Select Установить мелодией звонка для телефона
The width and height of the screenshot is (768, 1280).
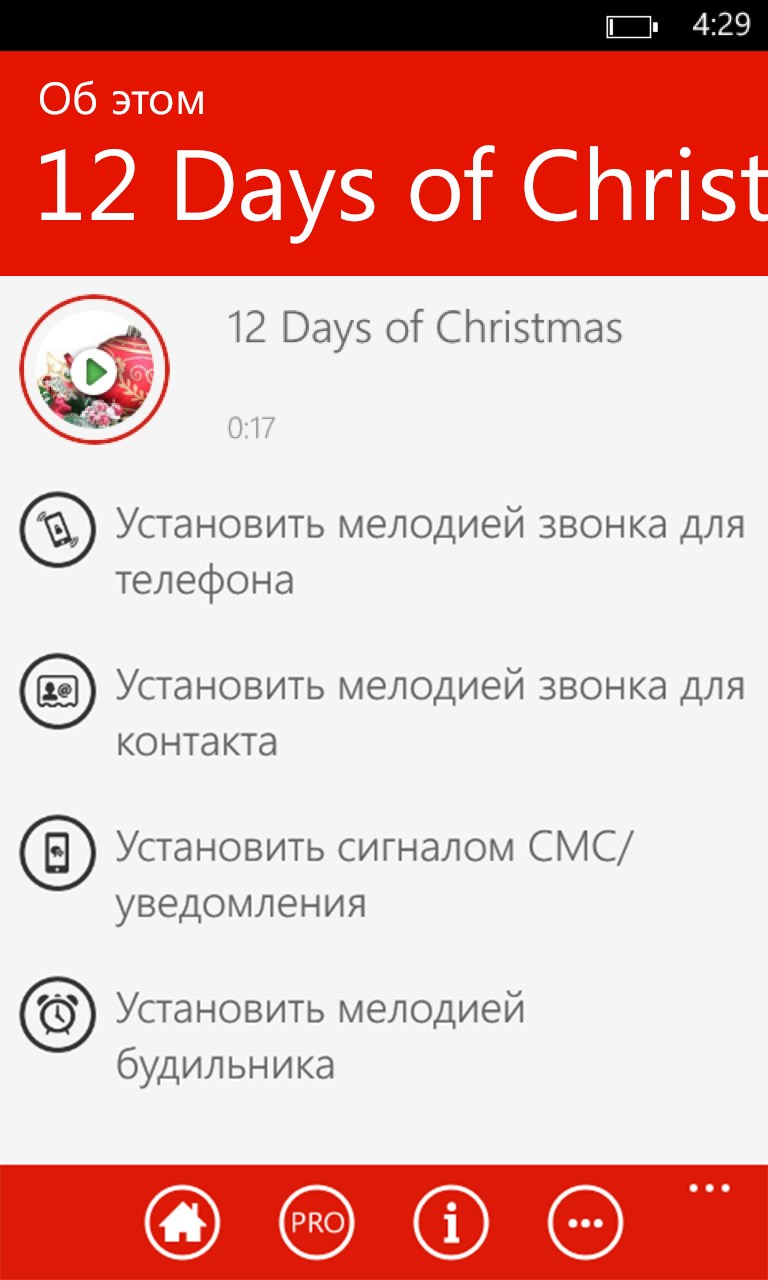coord(430,552)
